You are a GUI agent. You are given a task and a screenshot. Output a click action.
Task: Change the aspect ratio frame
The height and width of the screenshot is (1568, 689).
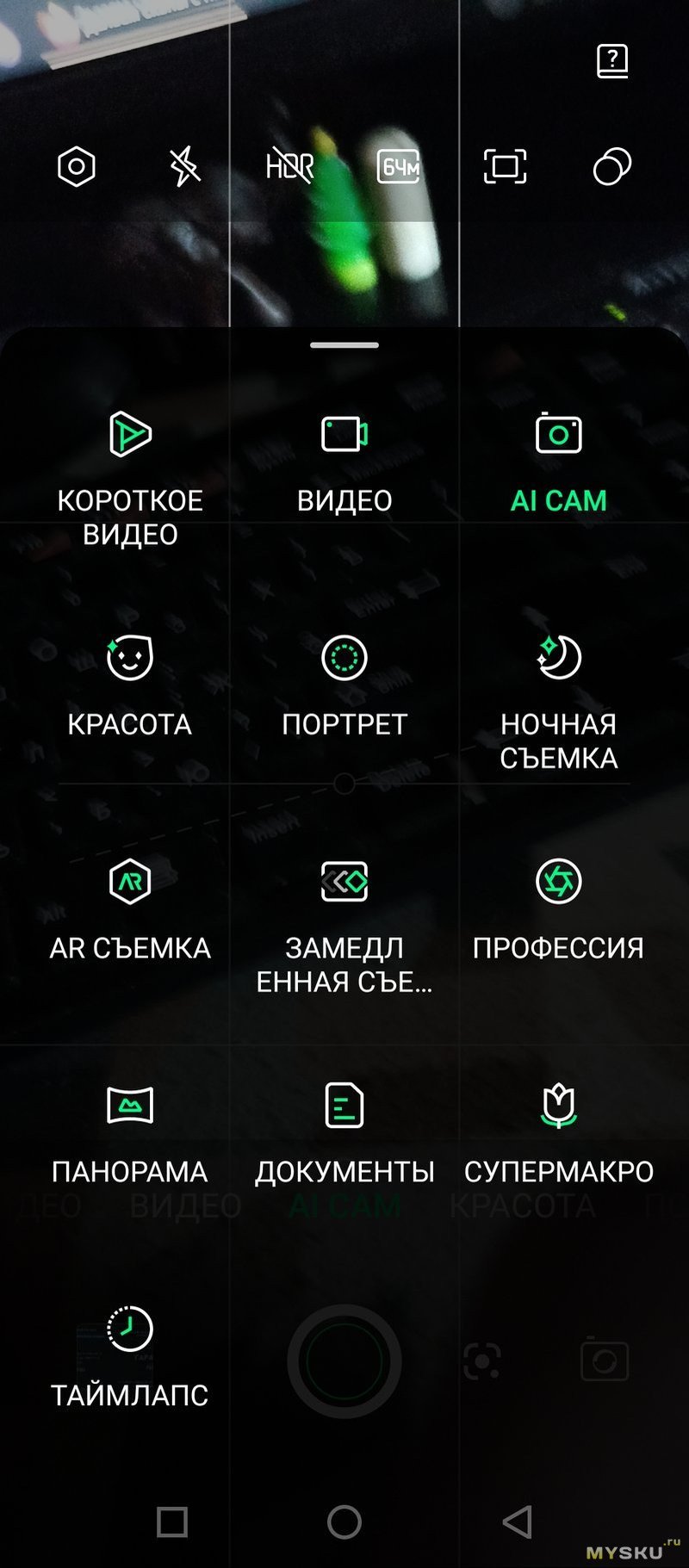506,166
